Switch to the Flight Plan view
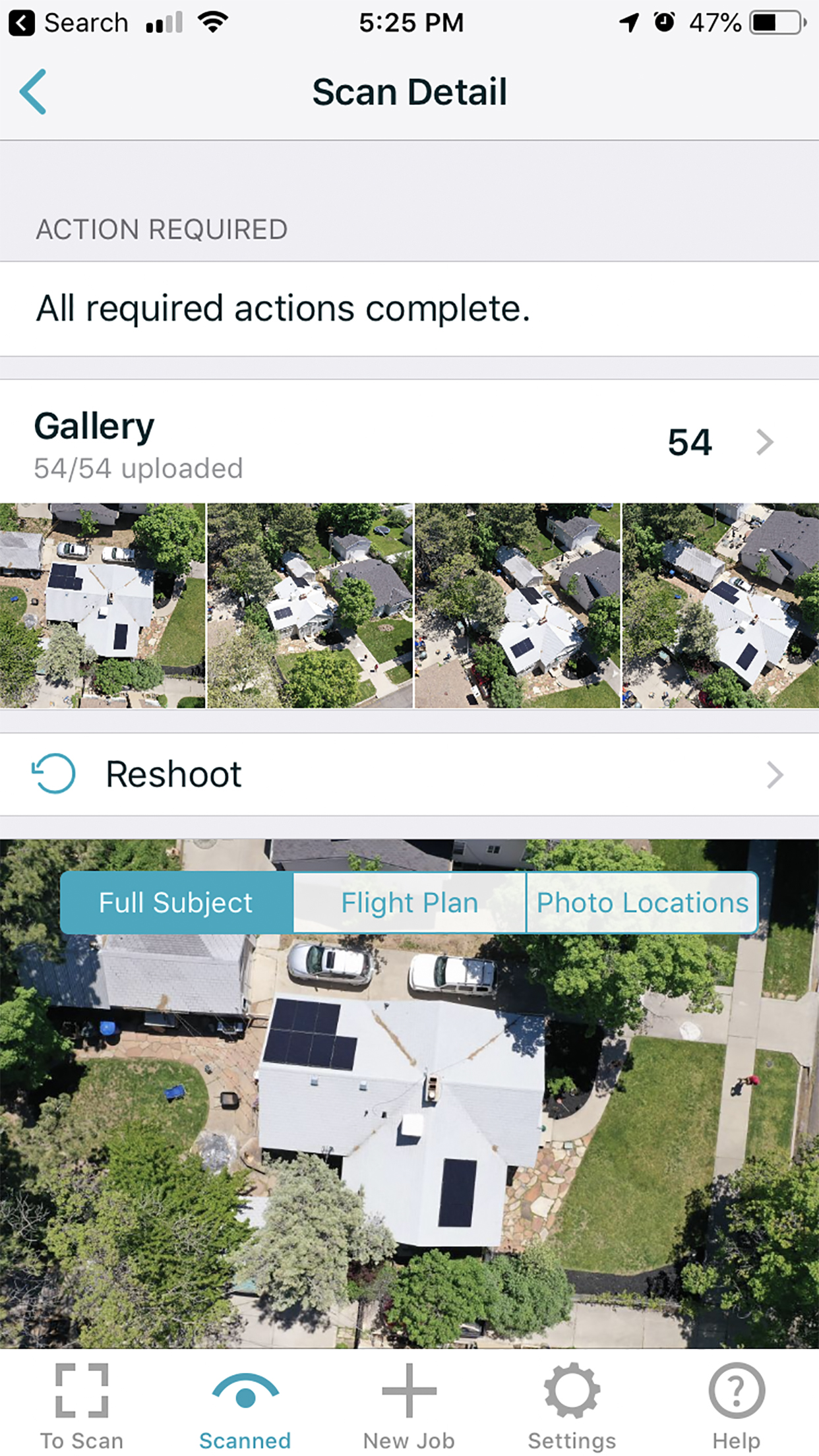The height and width of the screenshot is (1456, 819). point(409,902)
